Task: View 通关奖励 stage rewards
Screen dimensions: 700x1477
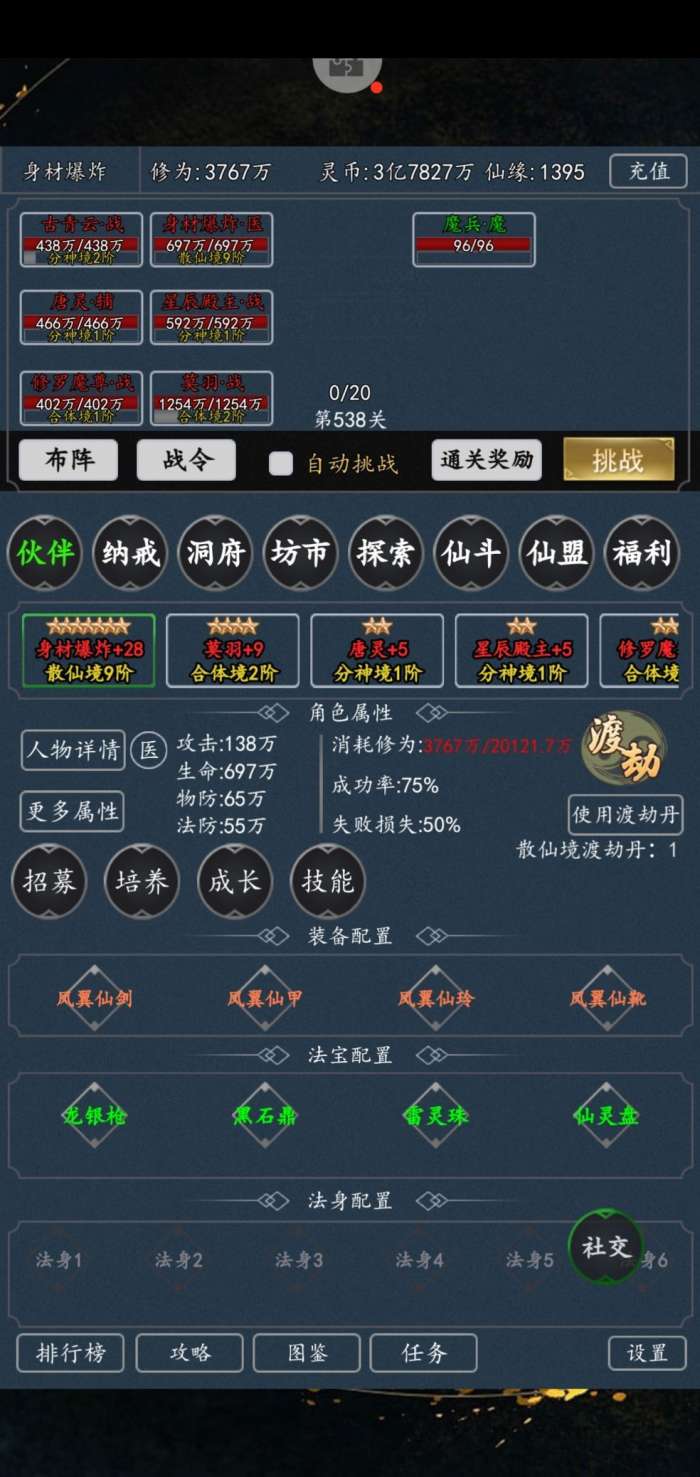Action: (x=487, y=460)
